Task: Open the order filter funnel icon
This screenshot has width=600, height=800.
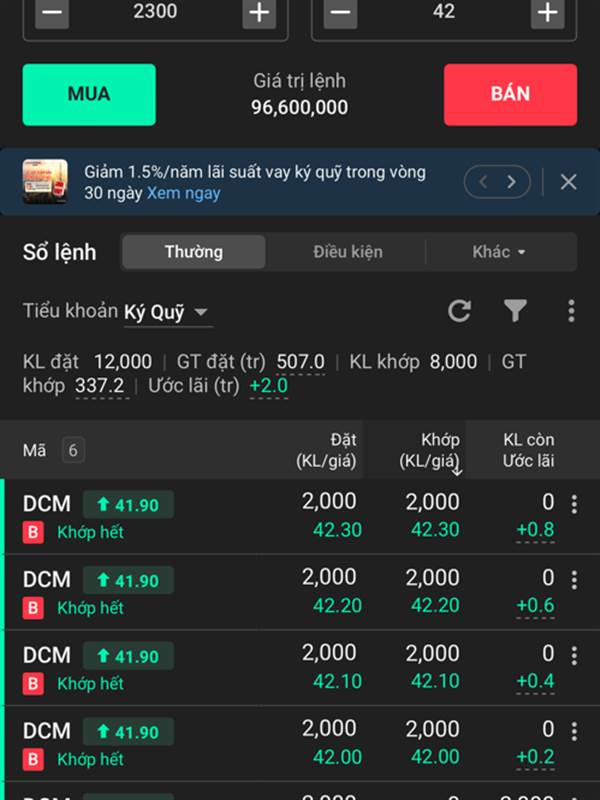Action: [x=515, y=311]
